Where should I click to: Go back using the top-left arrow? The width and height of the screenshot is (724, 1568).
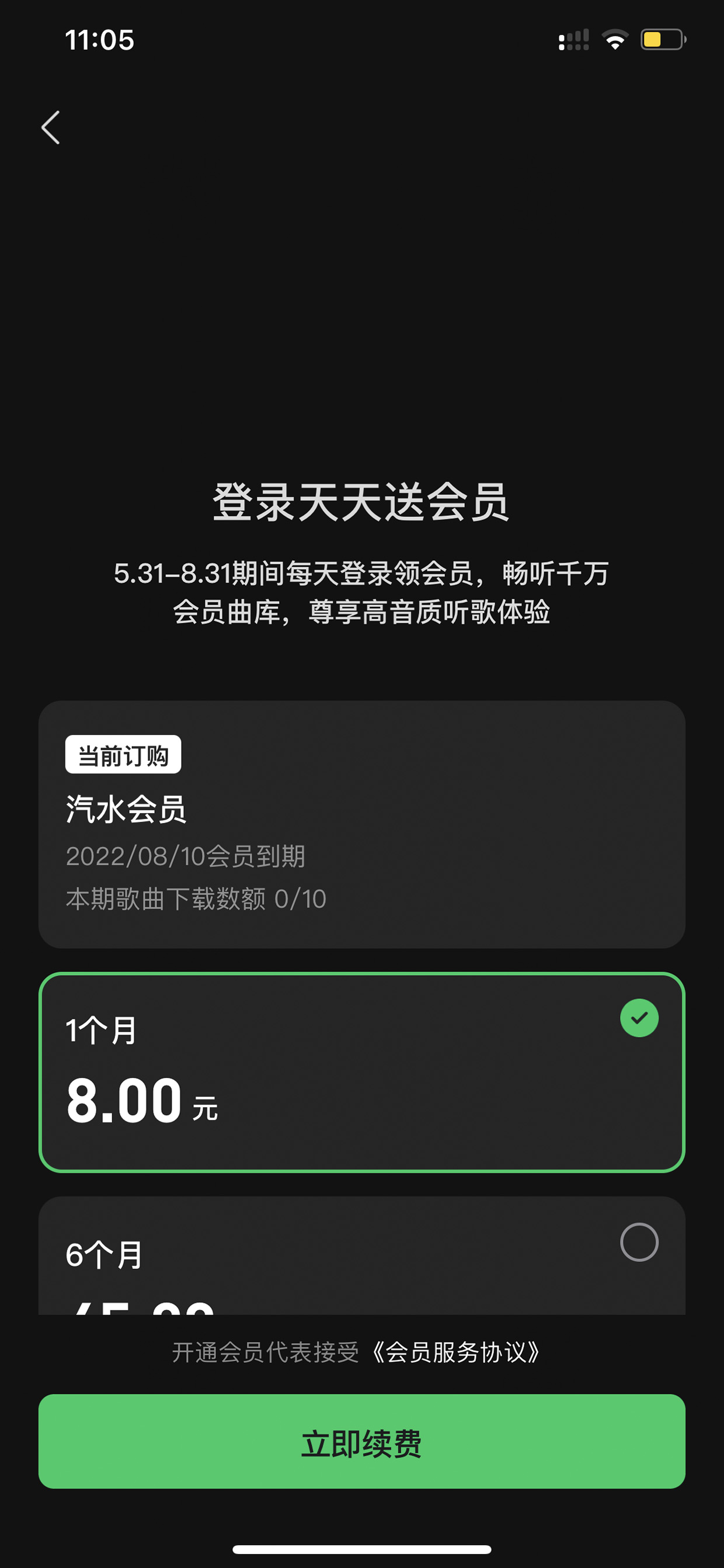pyautogui.click(x=50, y=127)
